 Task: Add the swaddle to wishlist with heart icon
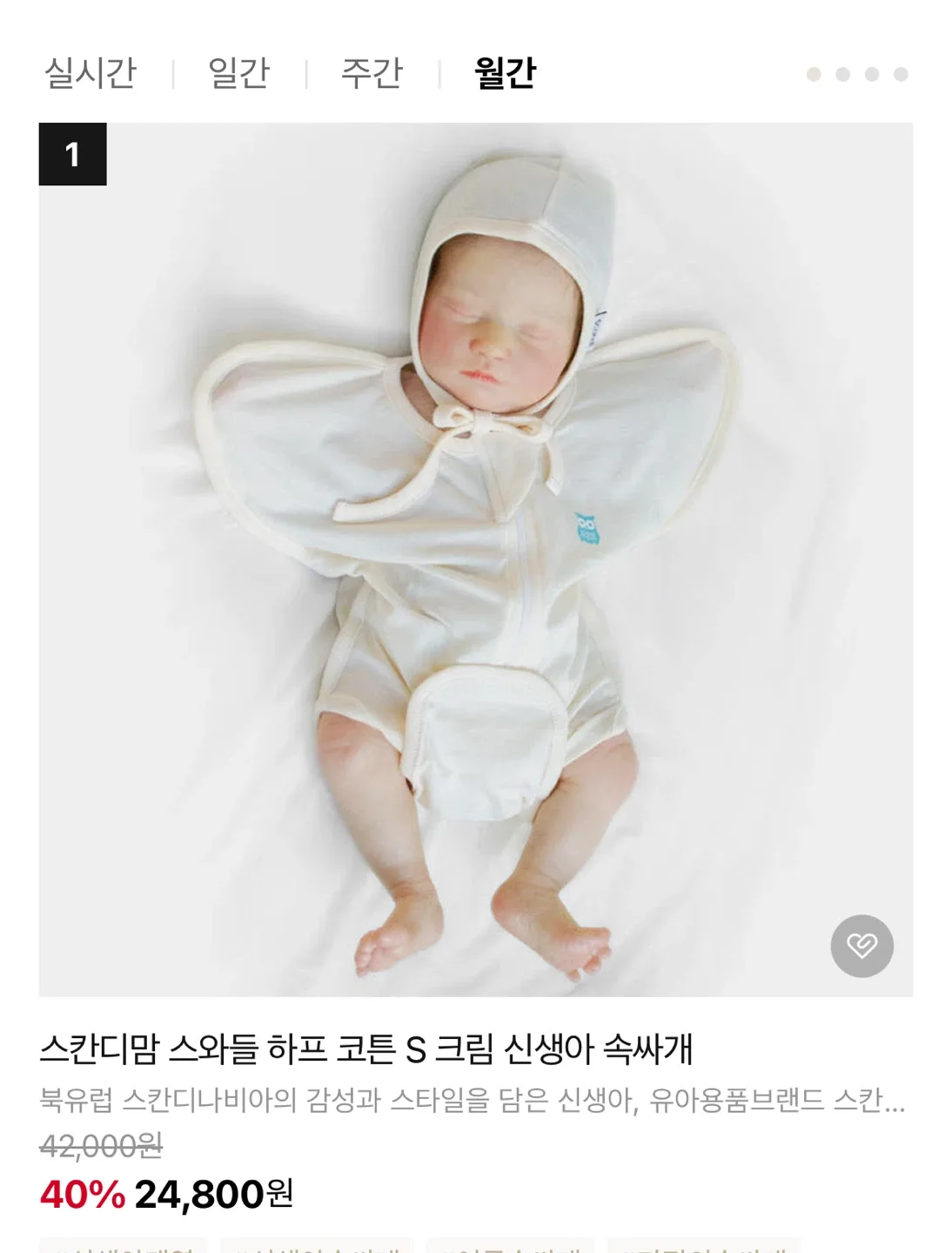[861, 946]
